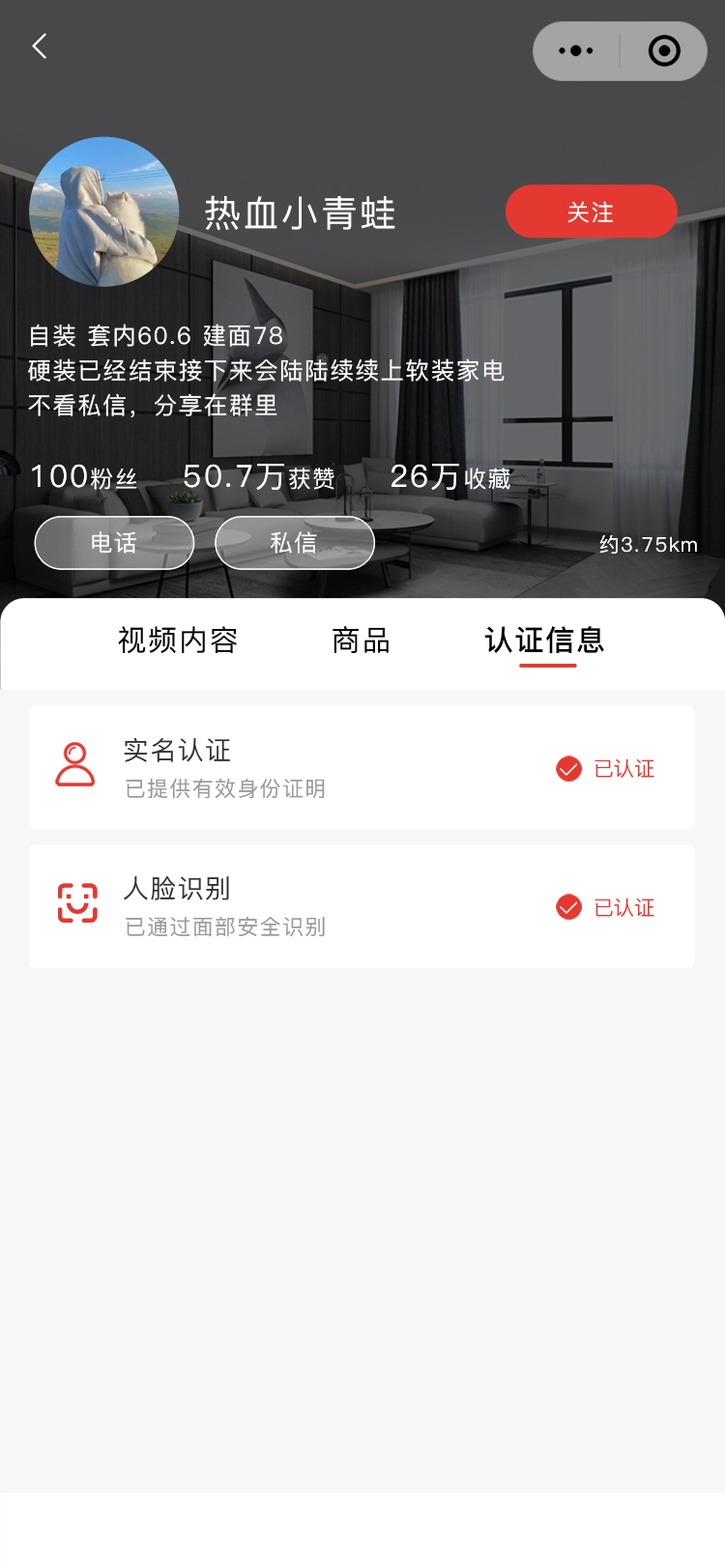Switch to the 视频内容 tab
725x1568 pixels.
point(178,641)
